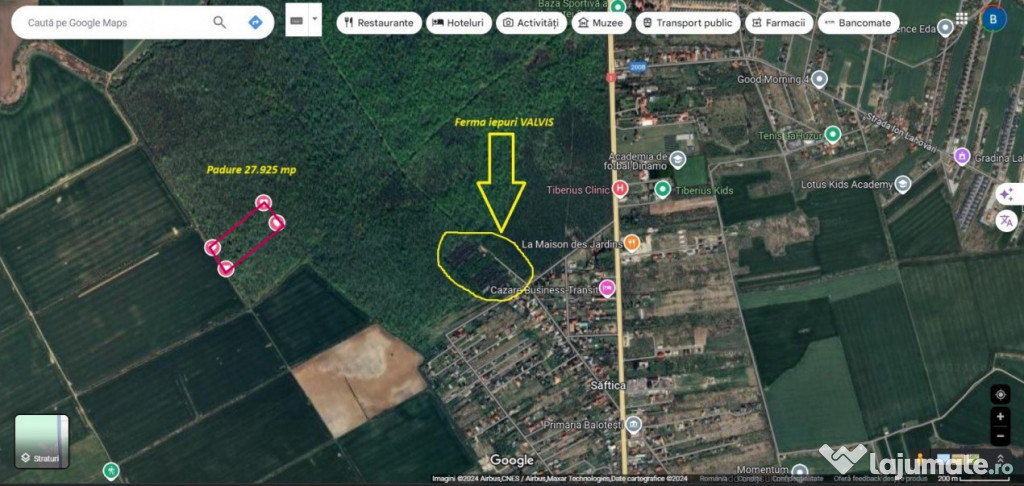Filter the map by Activități

coord(531,23)
